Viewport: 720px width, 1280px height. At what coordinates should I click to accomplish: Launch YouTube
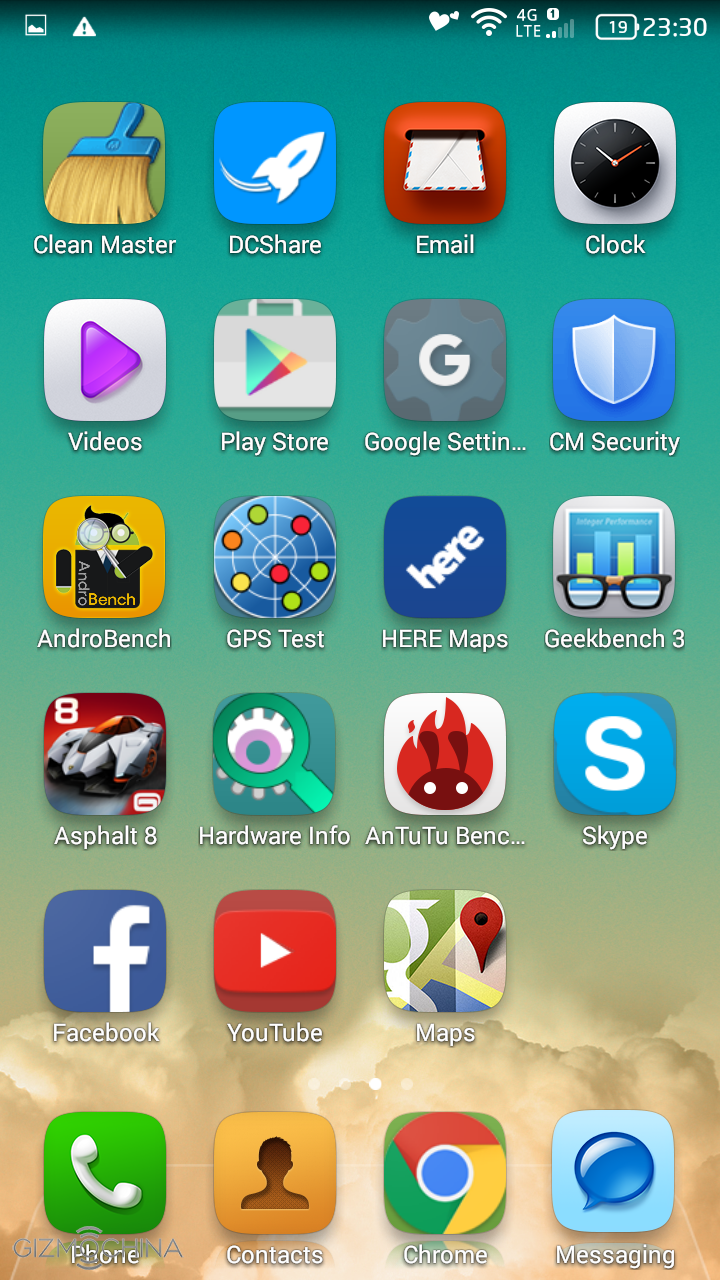pos(275,951)
